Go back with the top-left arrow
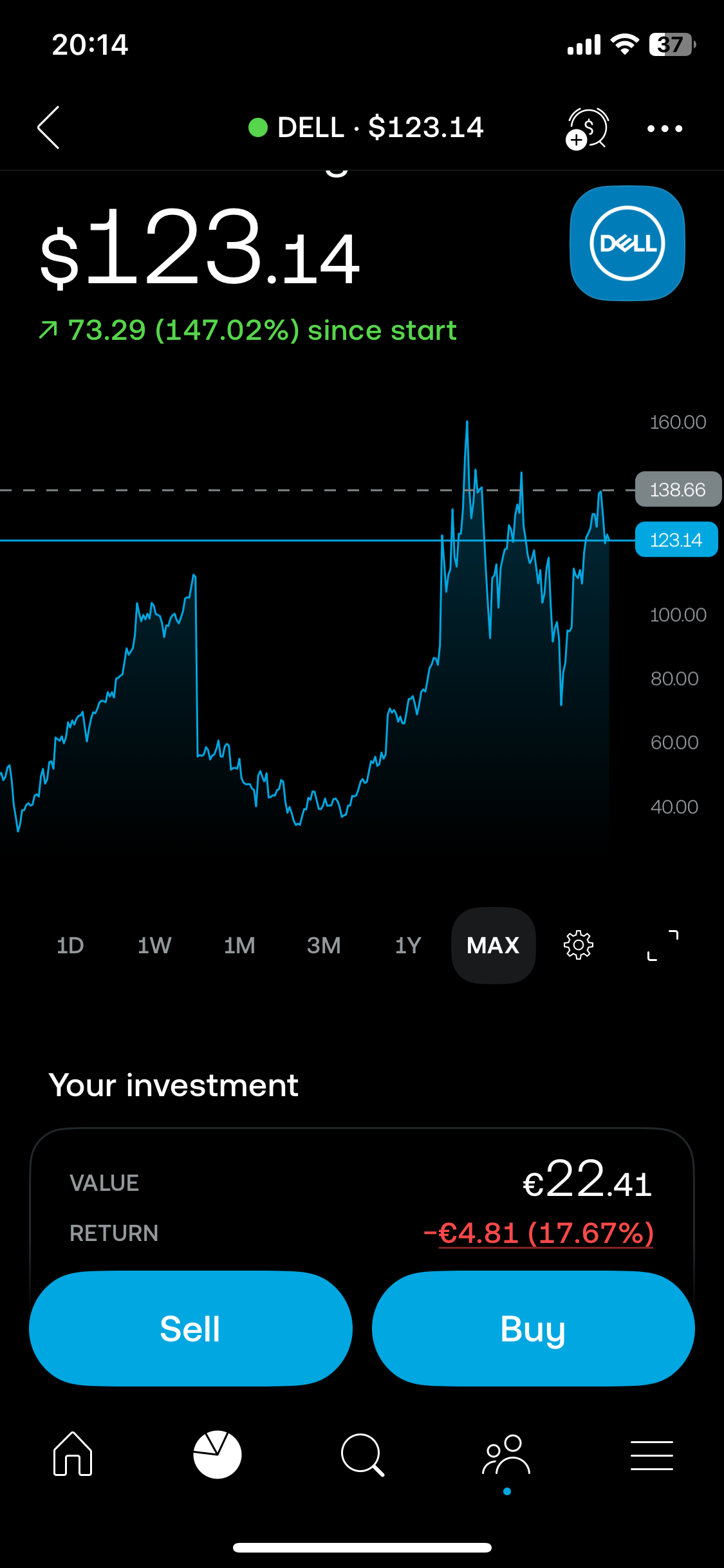This screenshot has height=1568, width=724. pos(49,127)
